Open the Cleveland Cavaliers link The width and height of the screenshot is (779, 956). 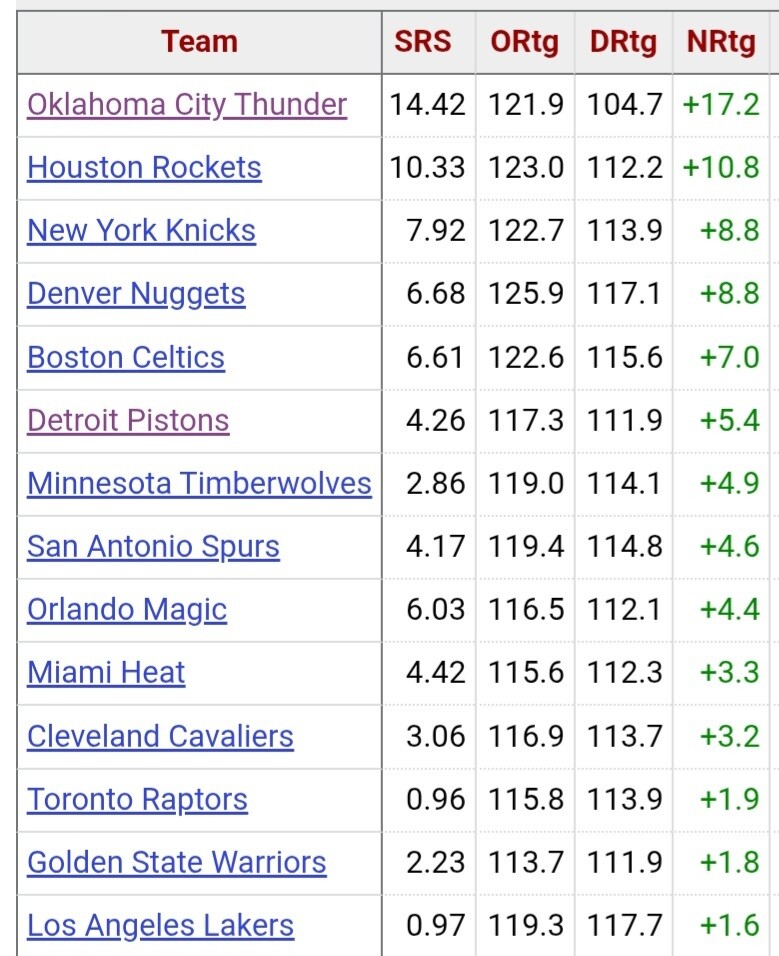tap(160, 736)
